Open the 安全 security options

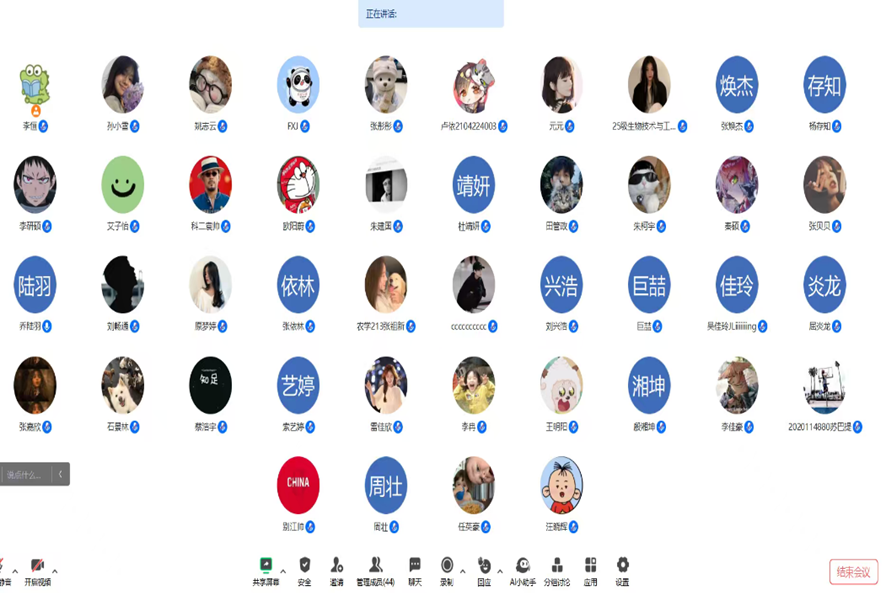[x=304, y=570]
